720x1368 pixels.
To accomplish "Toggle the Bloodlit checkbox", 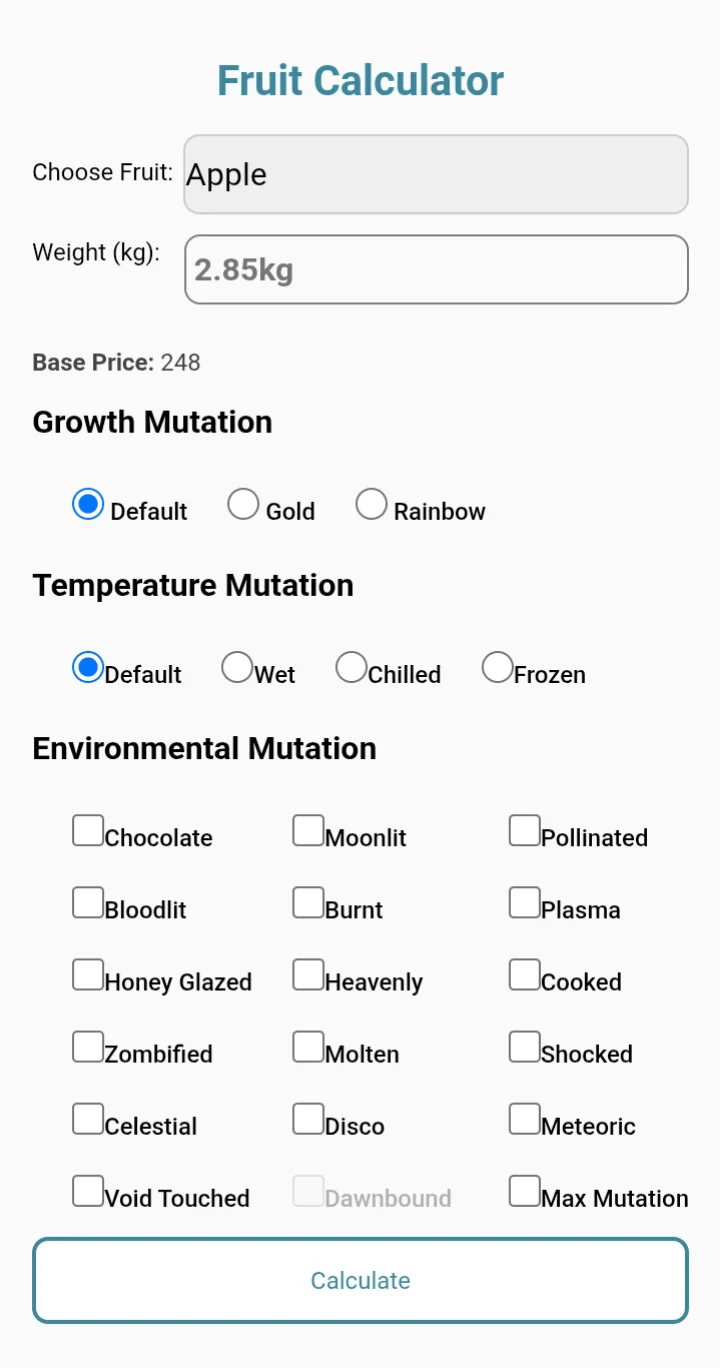I will (x=87, y=901).
